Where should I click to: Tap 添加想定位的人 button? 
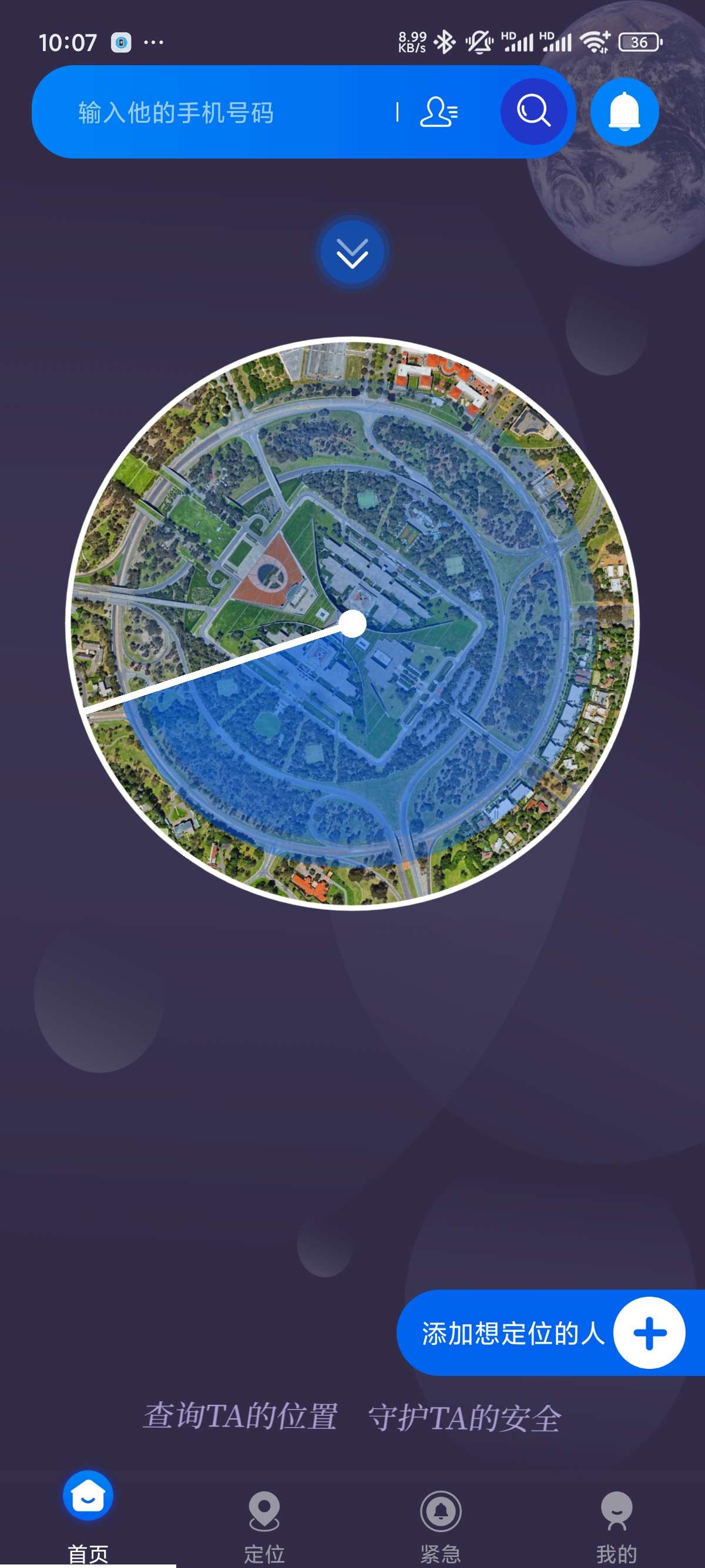[548, 1333]
